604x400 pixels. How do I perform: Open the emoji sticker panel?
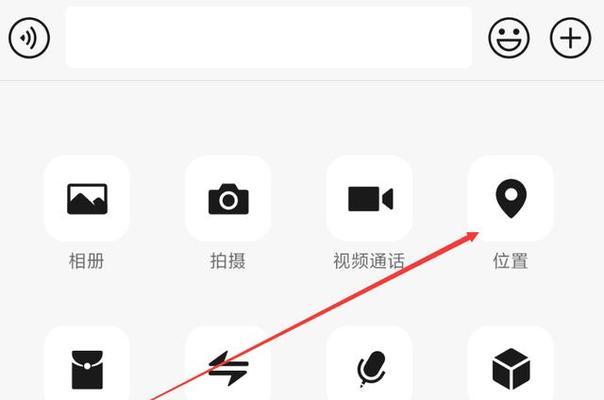click(509, 38)
